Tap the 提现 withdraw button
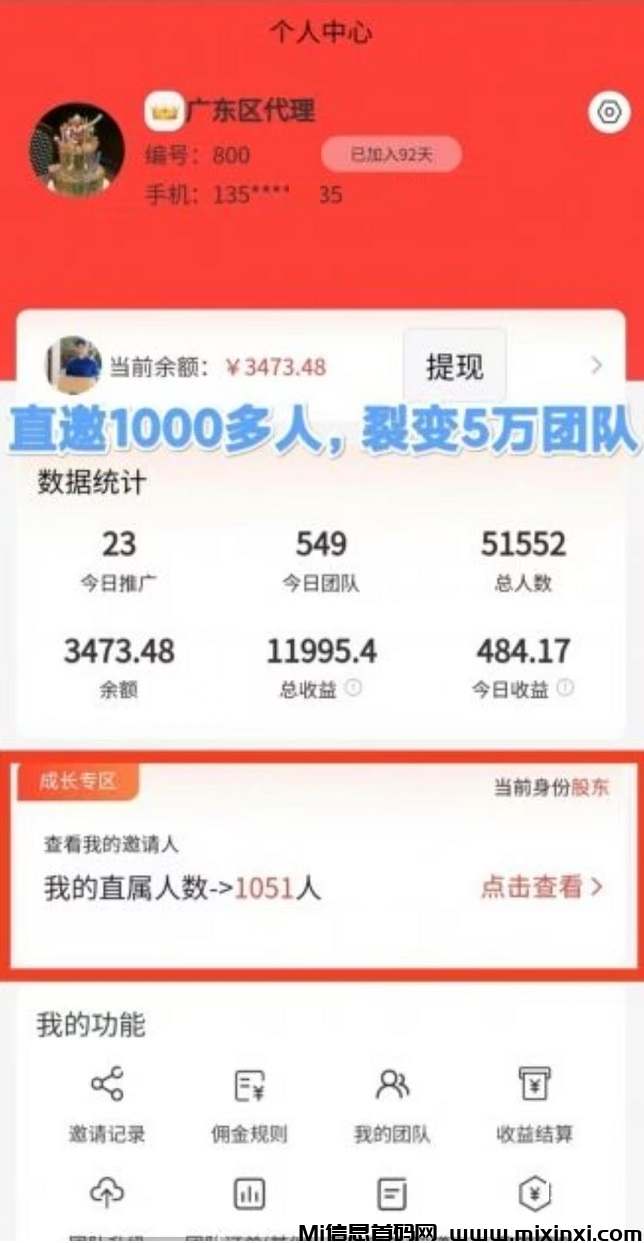The image size is (644, 1243). pyautogui.click(x=454, y=367)
